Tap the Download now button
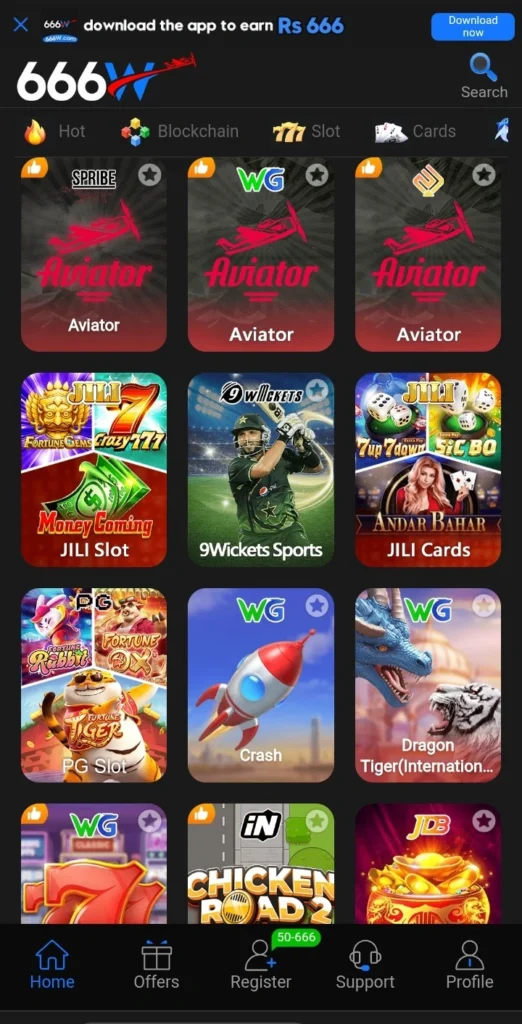The image size is (522, 1024). (473, 26)
